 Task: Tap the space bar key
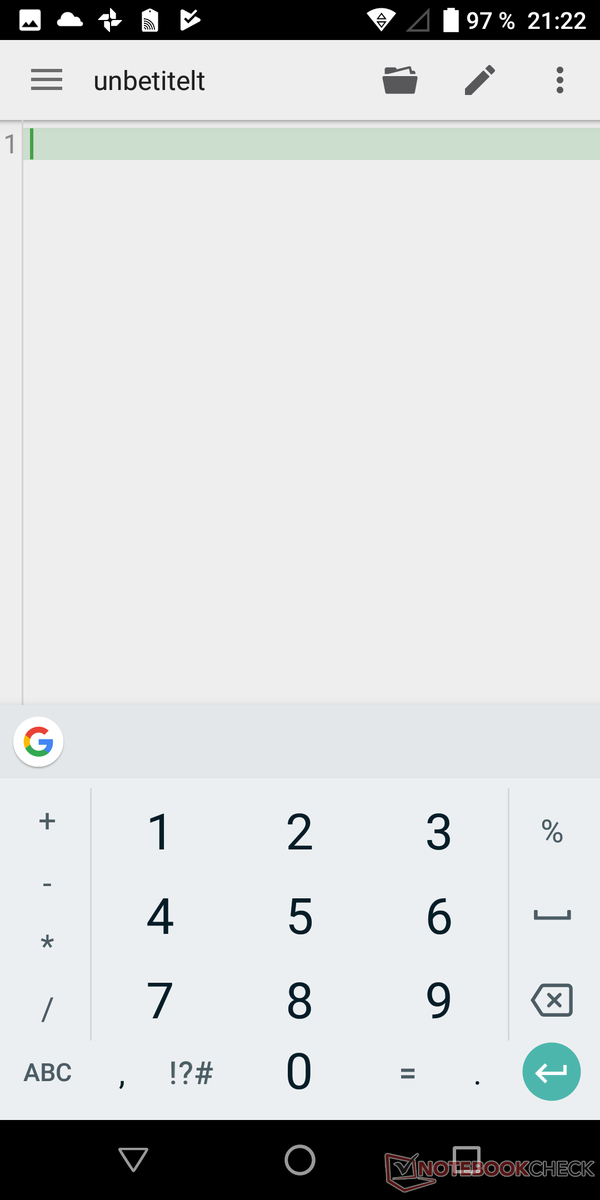click(552, 915)
